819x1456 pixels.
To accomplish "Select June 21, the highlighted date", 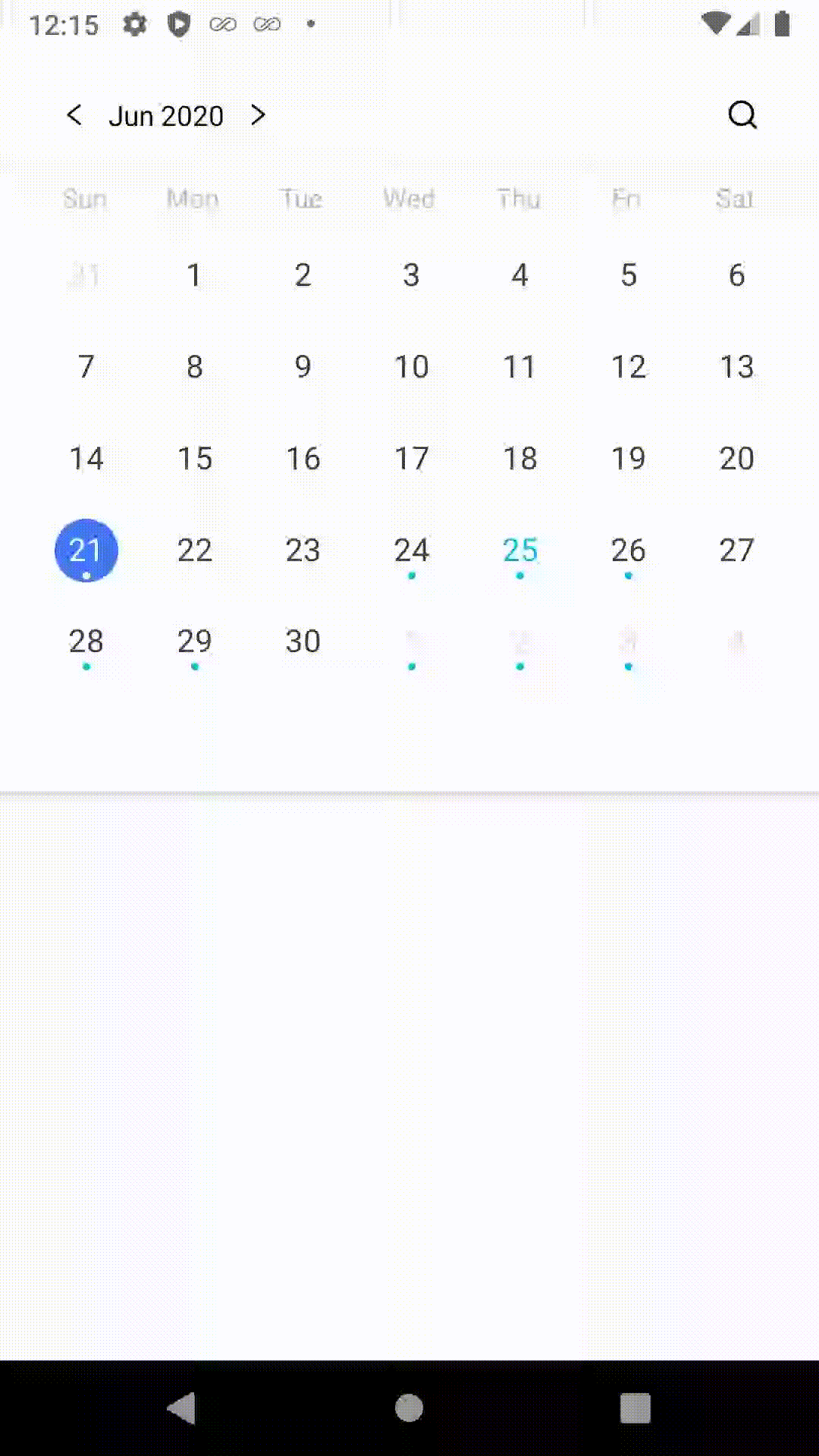I will (86, 551).
